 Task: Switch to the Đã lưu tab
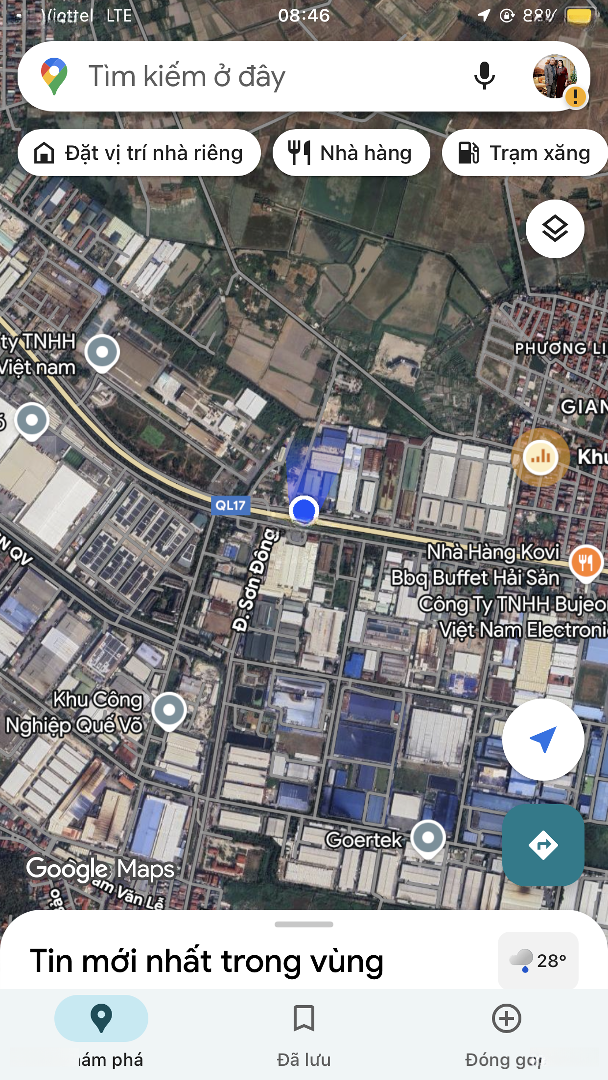click(x=304, y=1030)
